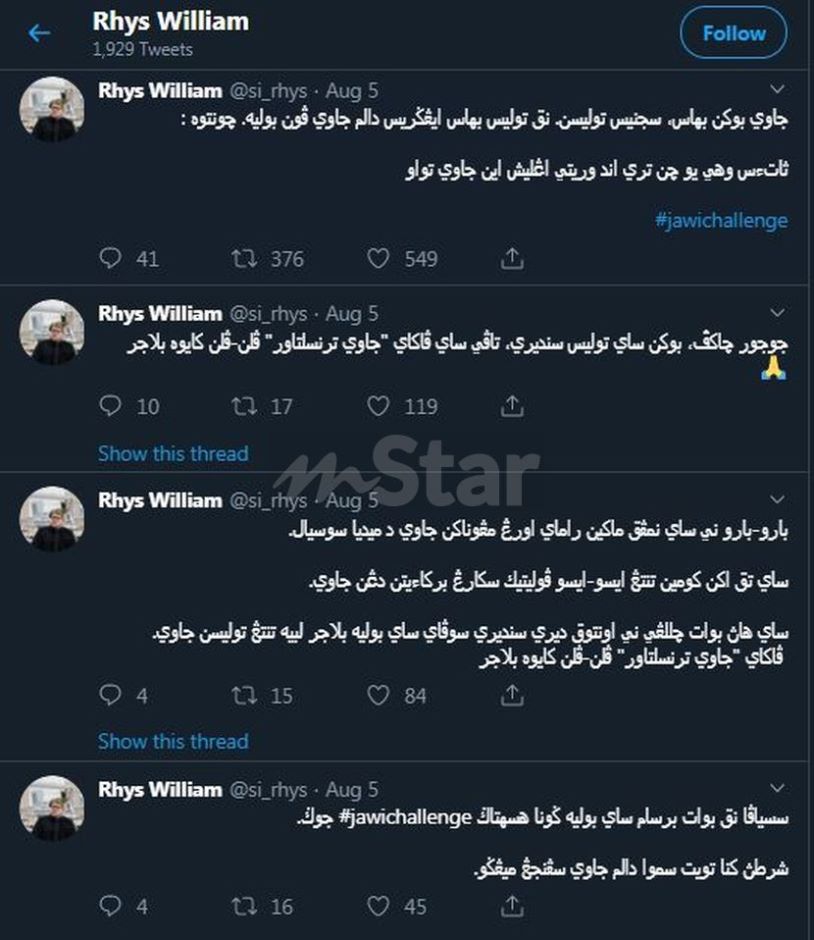This screenshot has height=940, width=814.
Task: Go back using the arrow icon
Action: coord(39,33)
